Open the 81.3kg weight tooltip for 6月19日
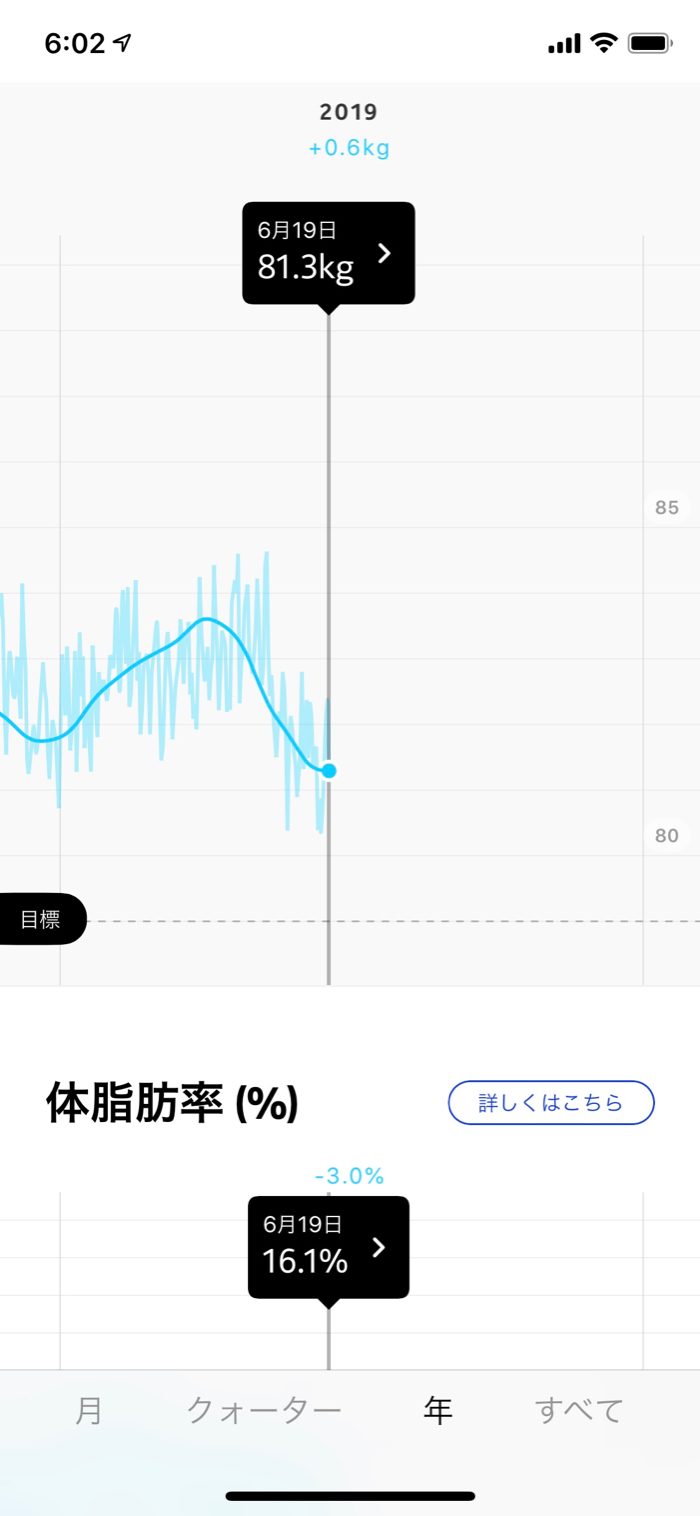 [328, 253]
